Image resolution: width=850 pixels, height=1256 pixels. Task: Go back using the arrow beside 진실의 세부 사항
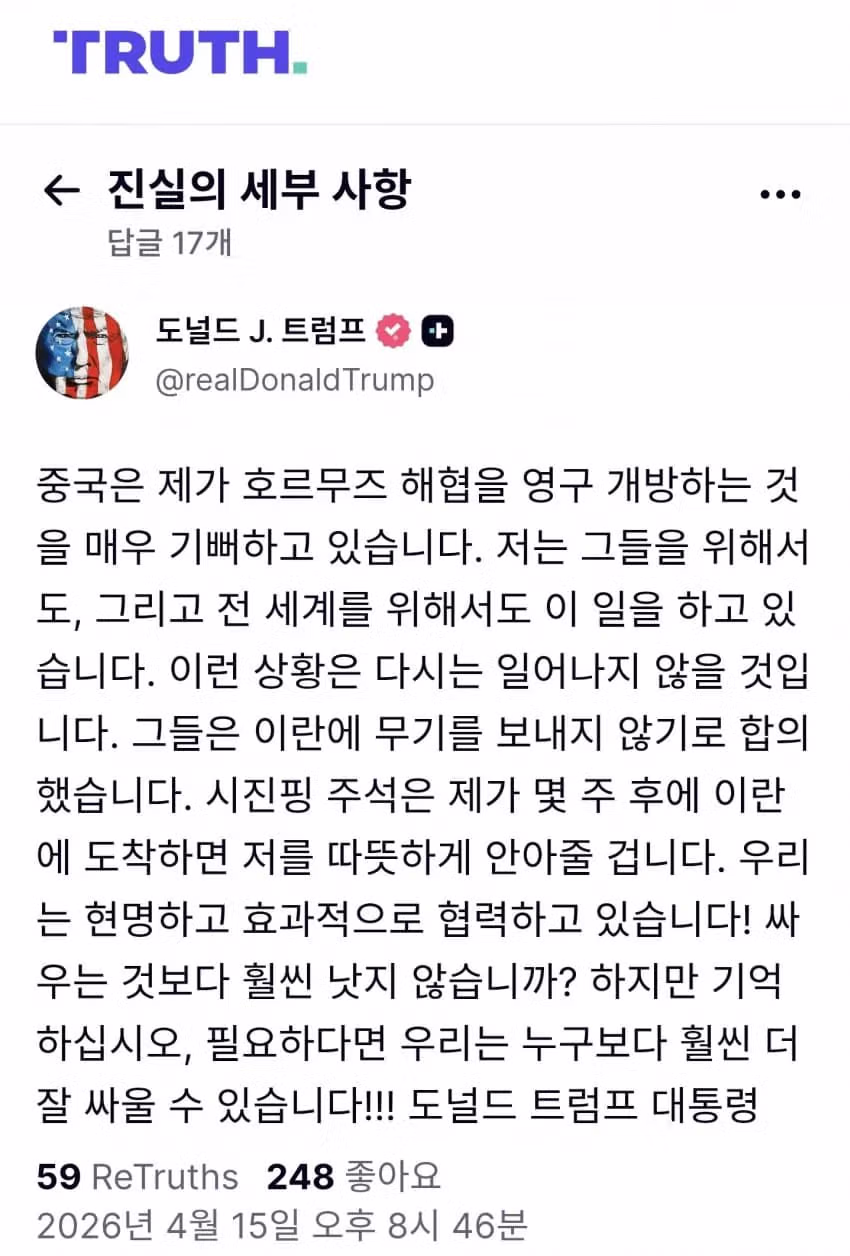62,191
